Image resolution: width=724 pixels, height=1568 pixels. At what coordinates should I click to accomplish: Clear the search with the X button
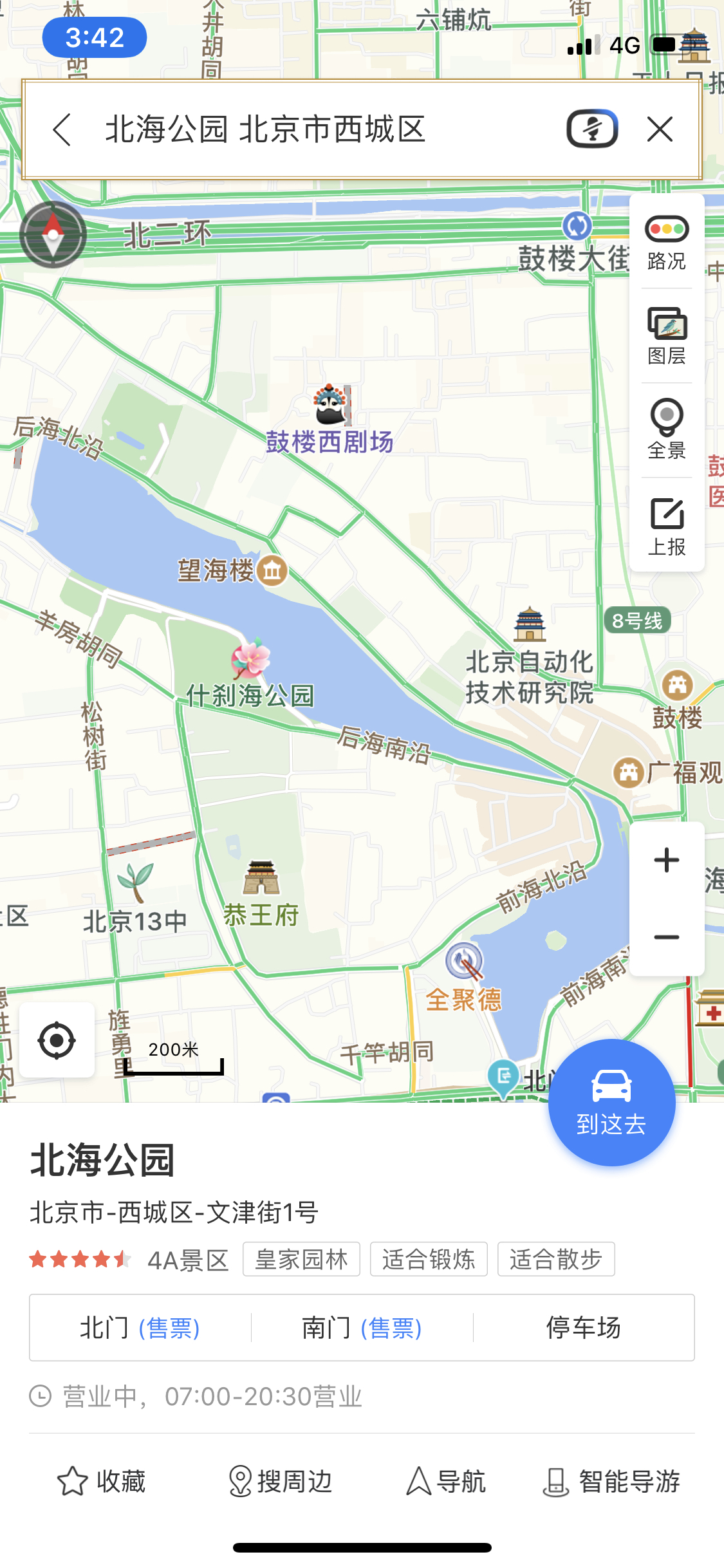(x=660, y=129)
